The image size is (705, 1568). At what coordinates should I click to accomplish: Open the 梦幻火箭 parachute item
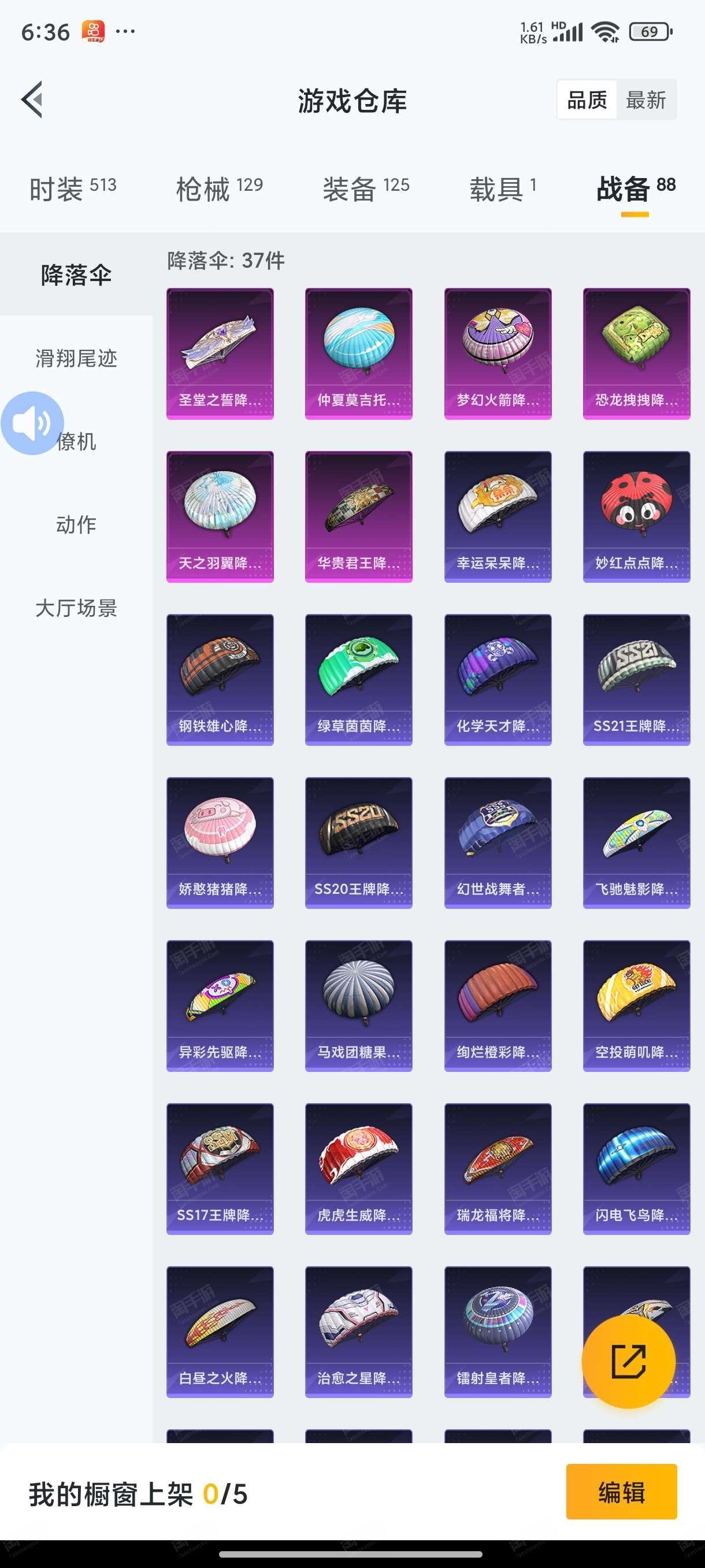498,354
